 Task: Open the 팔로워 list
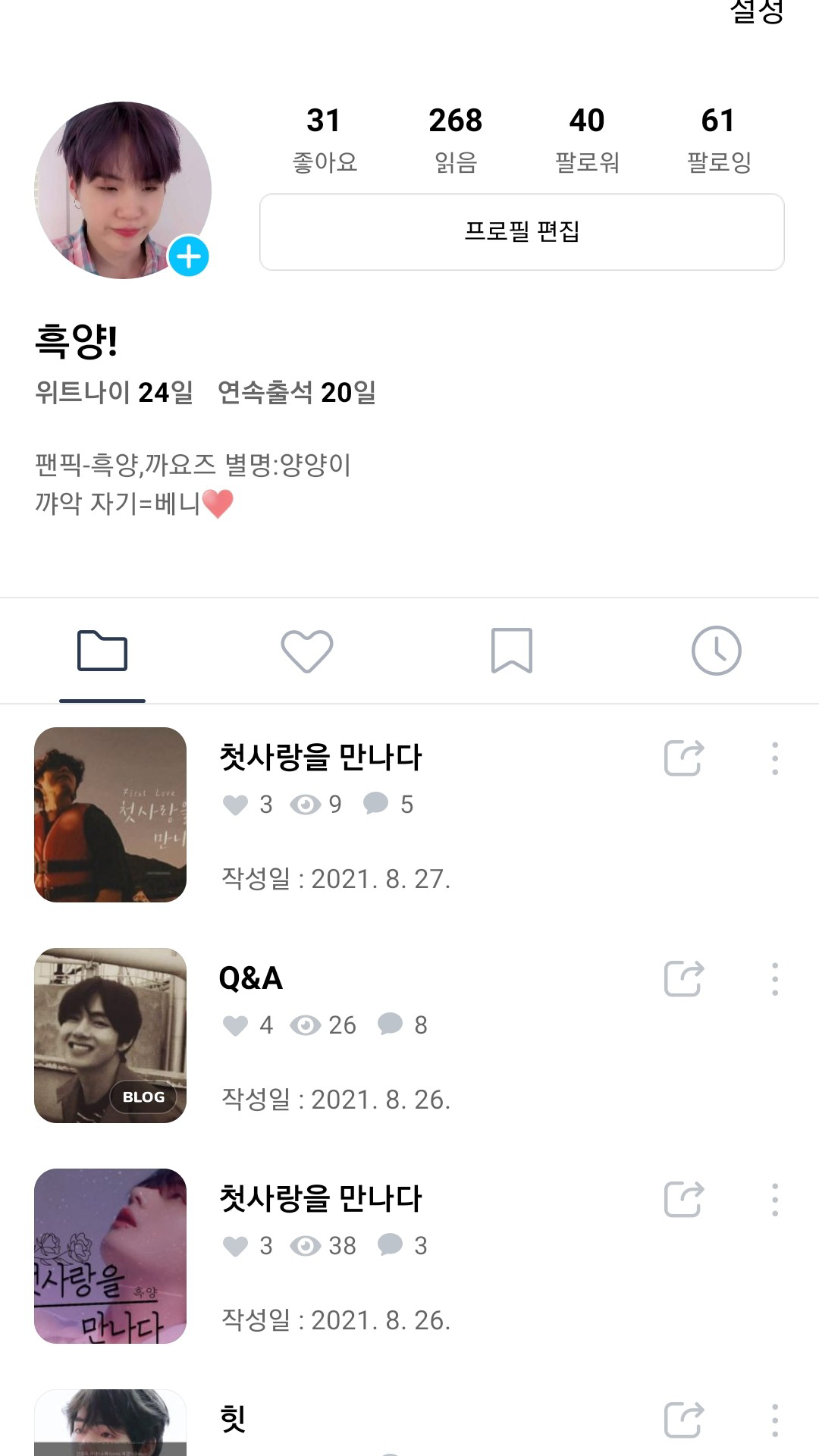pos(587,140)
